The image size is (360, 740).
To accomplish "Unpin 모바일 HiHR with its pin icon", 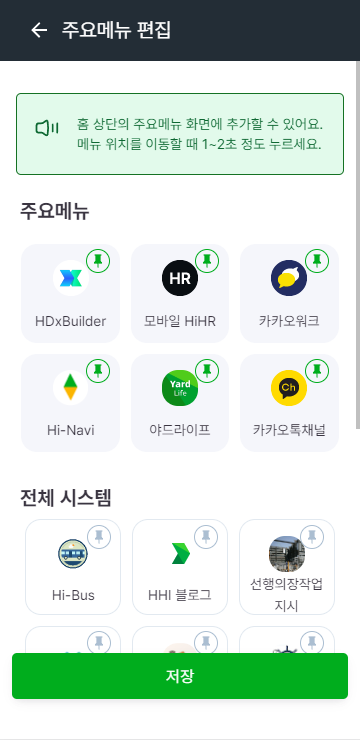I will coord(207,261).
